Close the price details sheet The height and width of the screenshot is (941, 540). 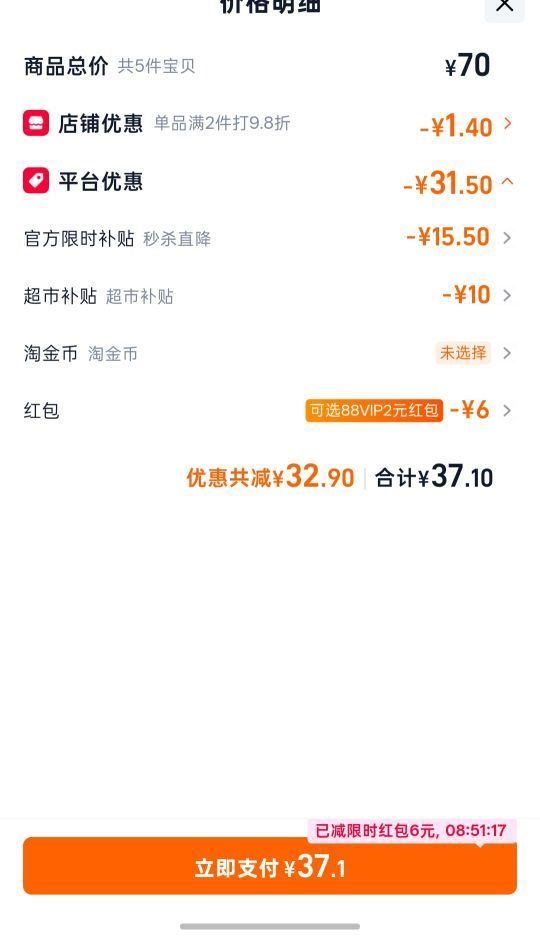tap(505, 7)
